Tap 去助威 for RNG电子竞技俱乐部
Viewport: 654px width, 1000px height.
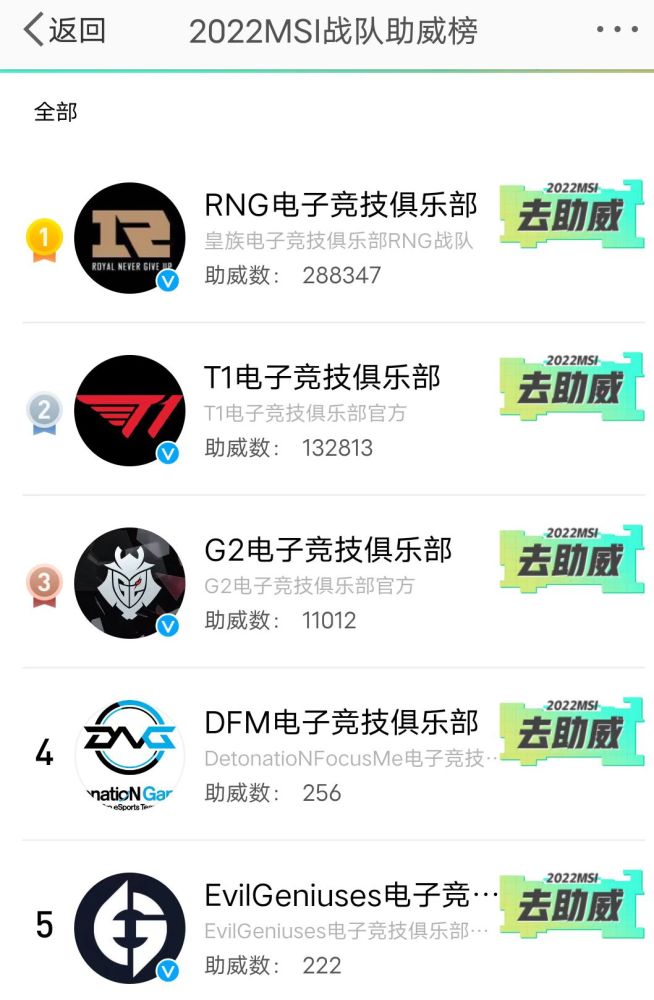tap(570, 215)
